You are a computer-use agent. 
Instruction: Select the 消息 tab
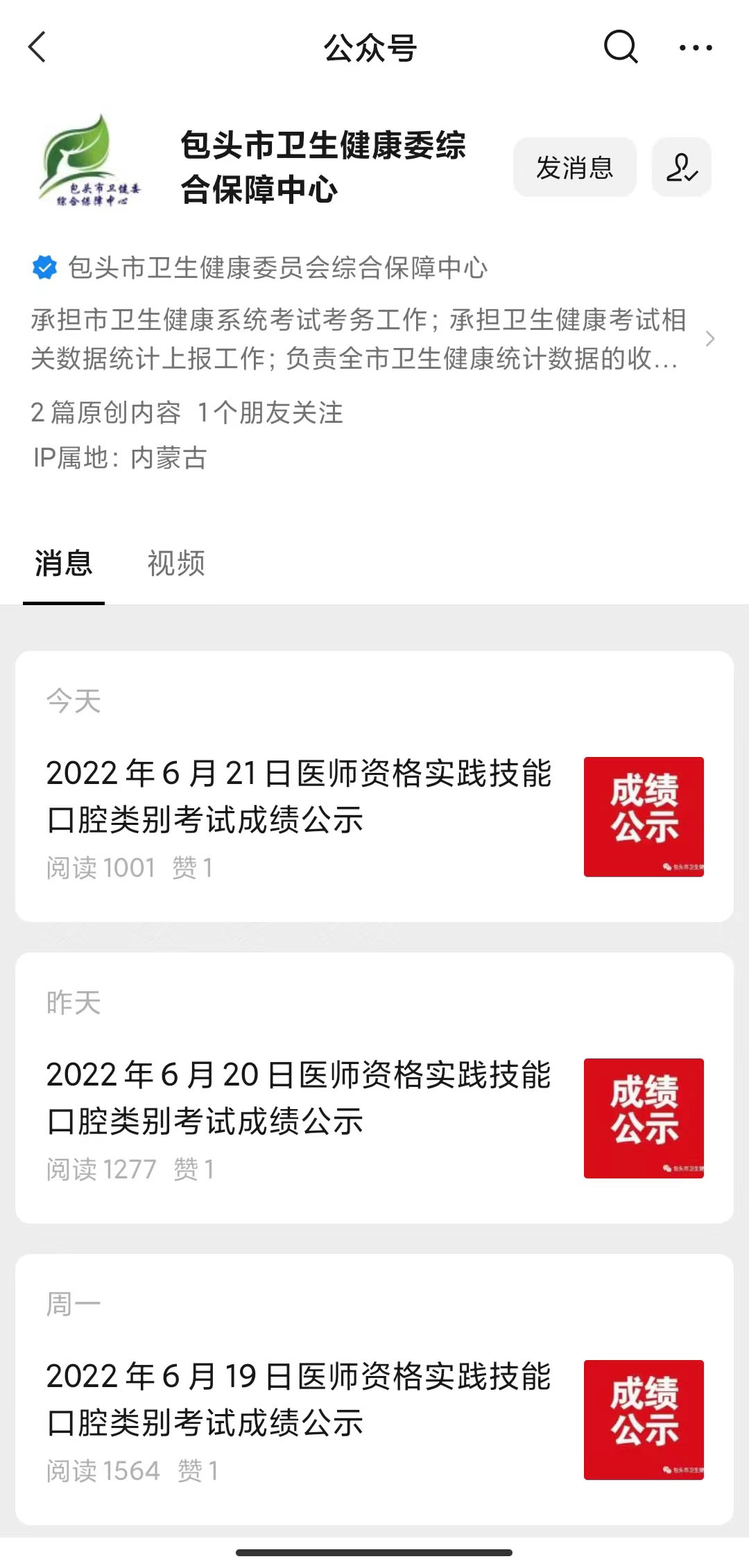(x=64, y=563)
